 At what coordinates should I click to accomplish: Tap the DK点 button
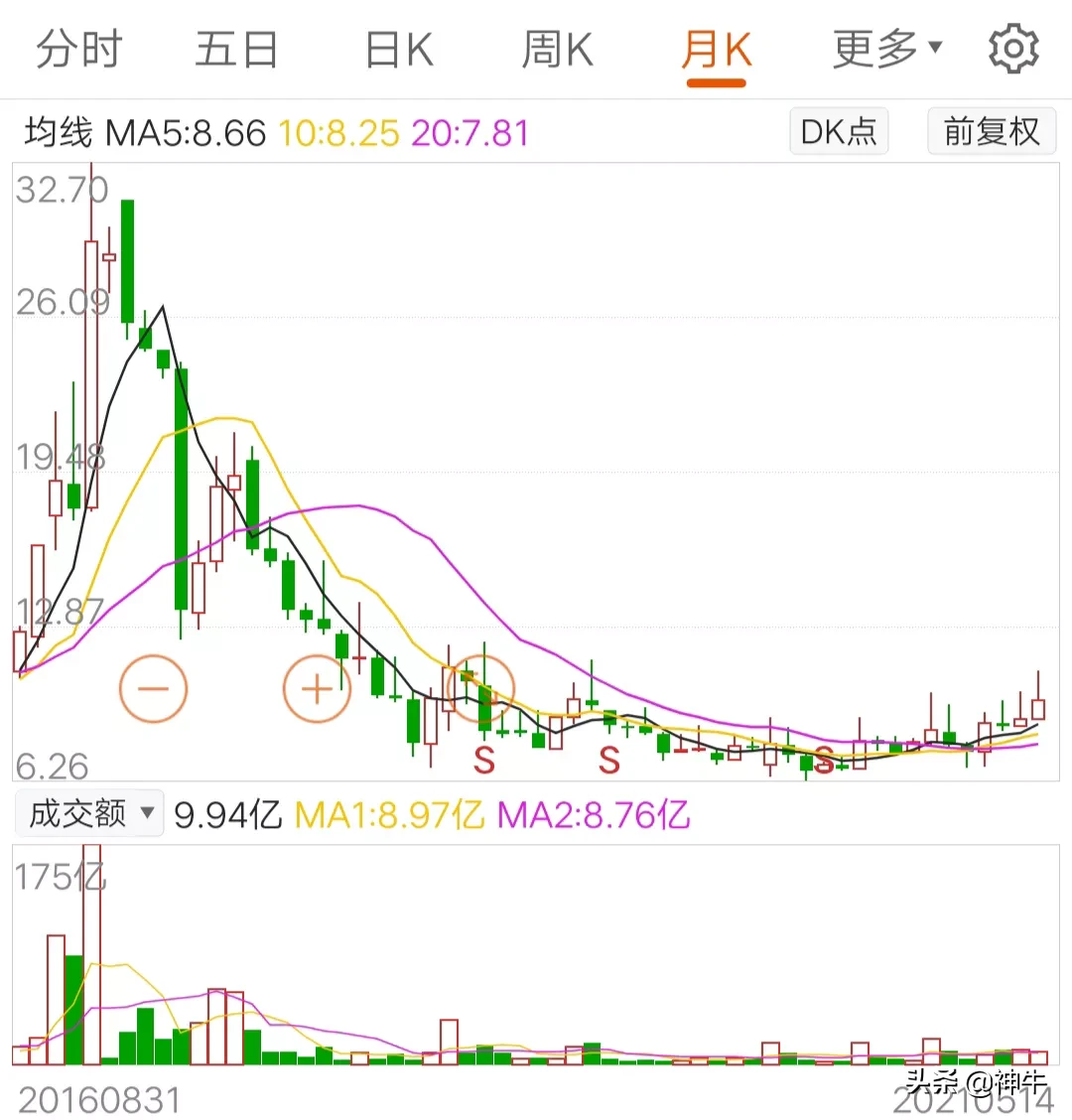click(x=839, y=131)
